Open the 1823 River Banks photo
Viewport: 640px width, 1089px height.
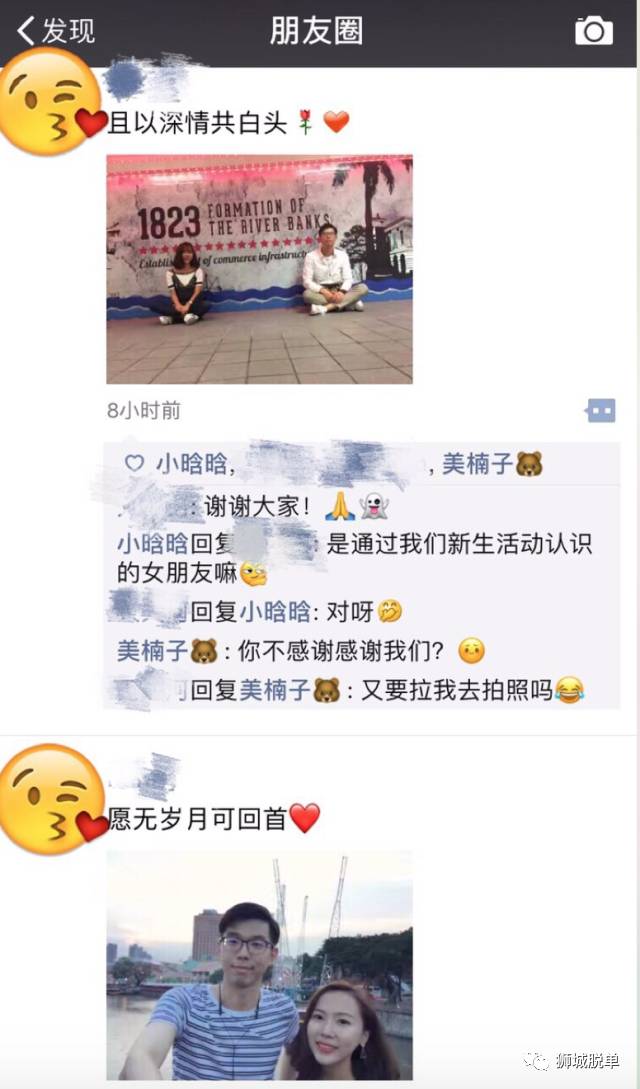point(259,269)
